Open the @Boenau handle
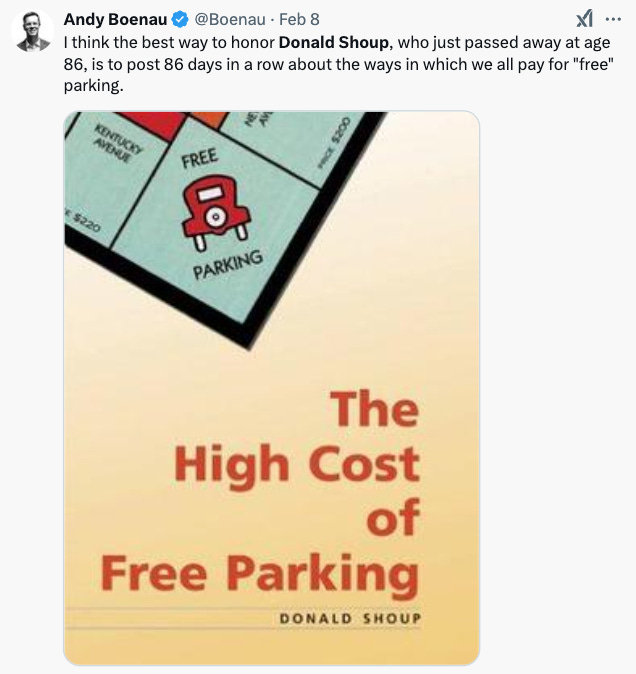The width and height of the screenshot is (636, 674). pyautogui.click(x=238, y=19)
